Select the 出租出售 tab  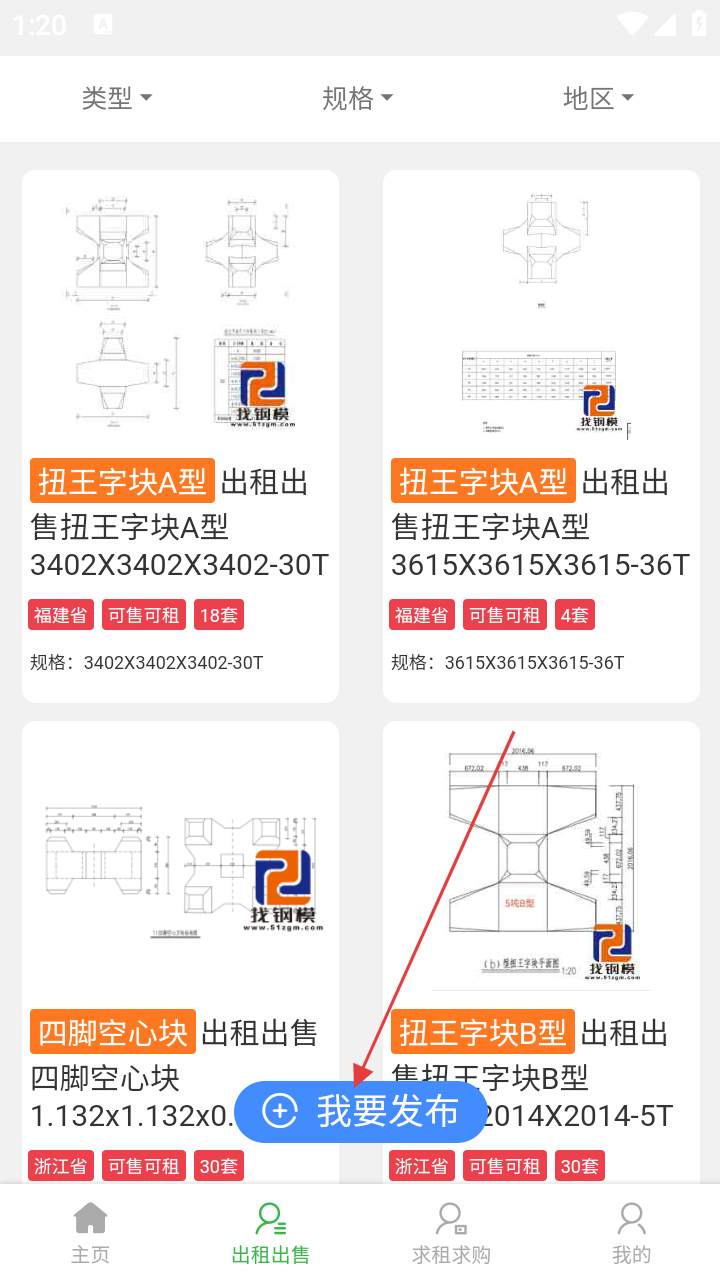[x=270, y=1233]
